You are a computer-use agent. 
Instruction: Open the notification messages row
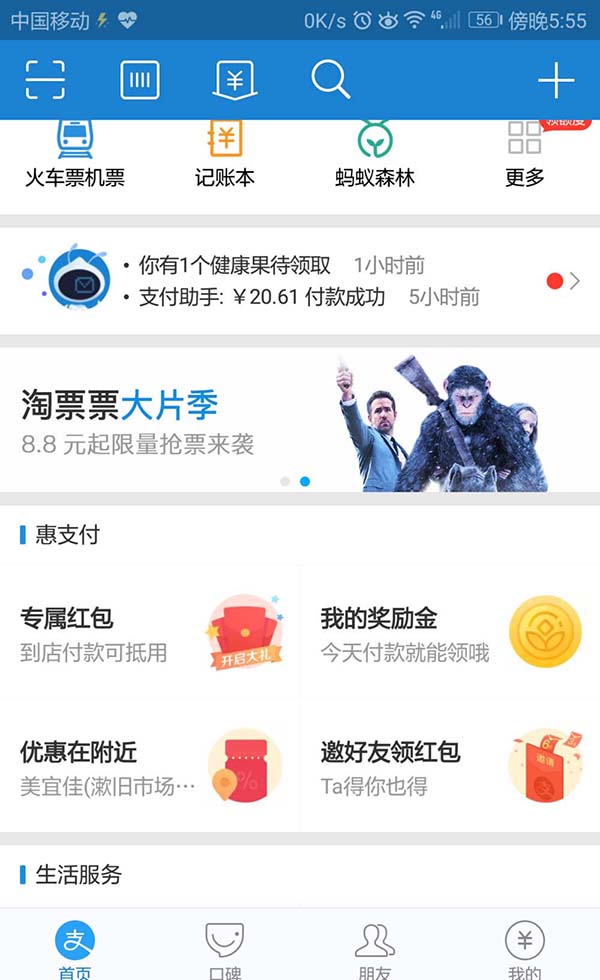coord(300,281)
